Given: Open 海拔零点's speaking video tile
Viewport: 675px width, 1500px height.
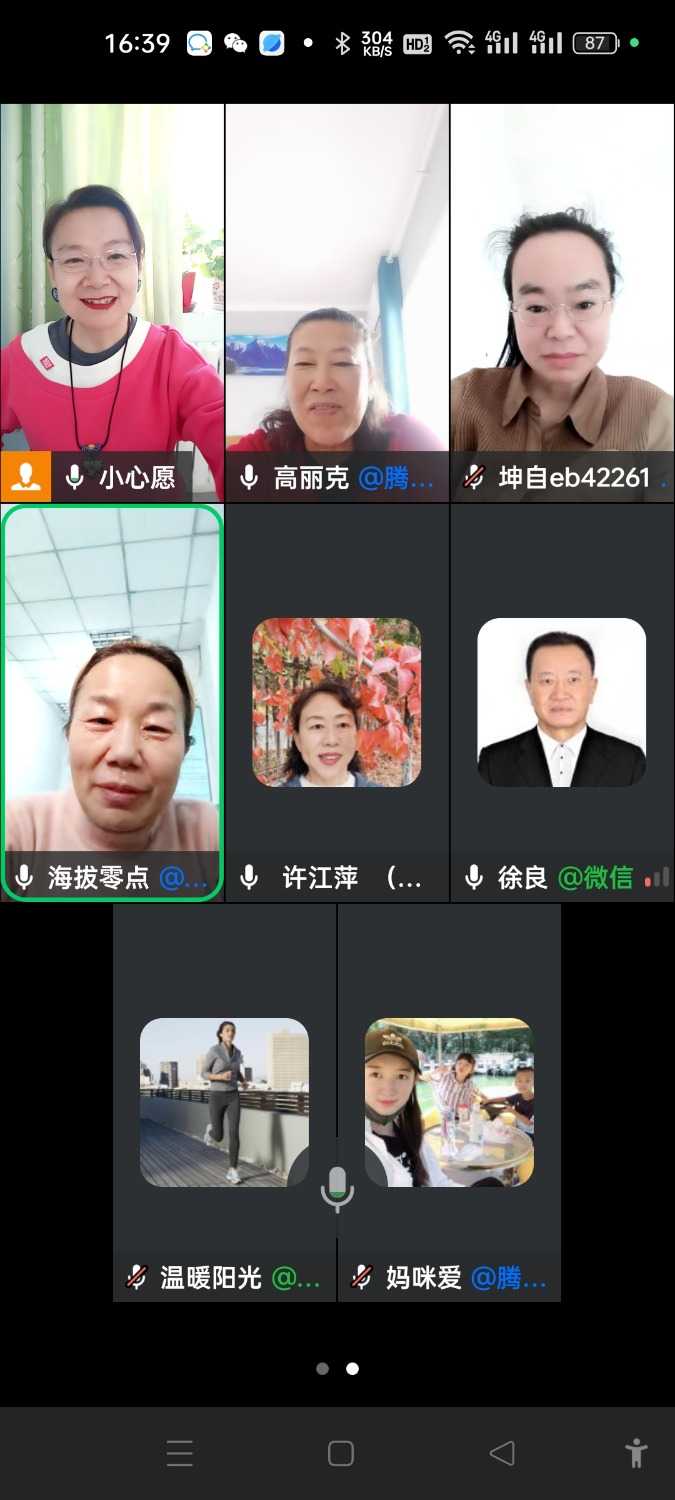Looking at the screenshot, I should tap(112, 700).
